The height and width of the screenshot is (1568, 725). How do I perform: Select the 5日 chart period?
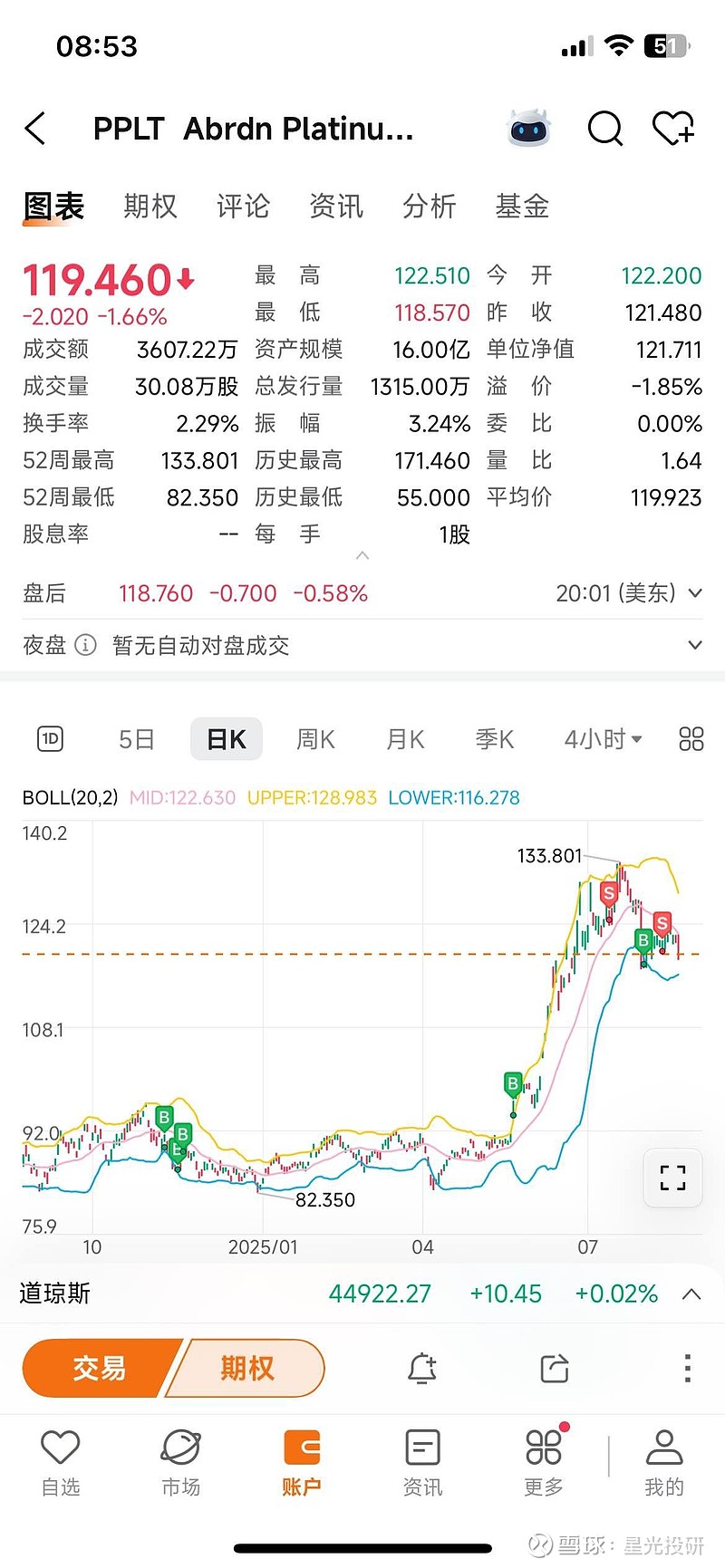point(136,739)
